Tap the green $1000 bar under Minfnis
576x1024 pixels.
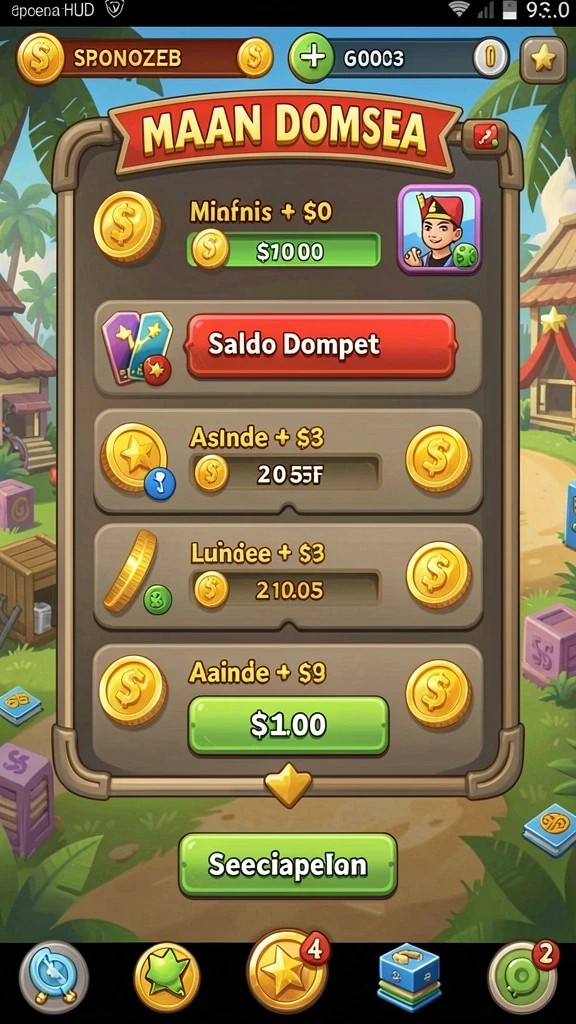(x=283, y=250)
